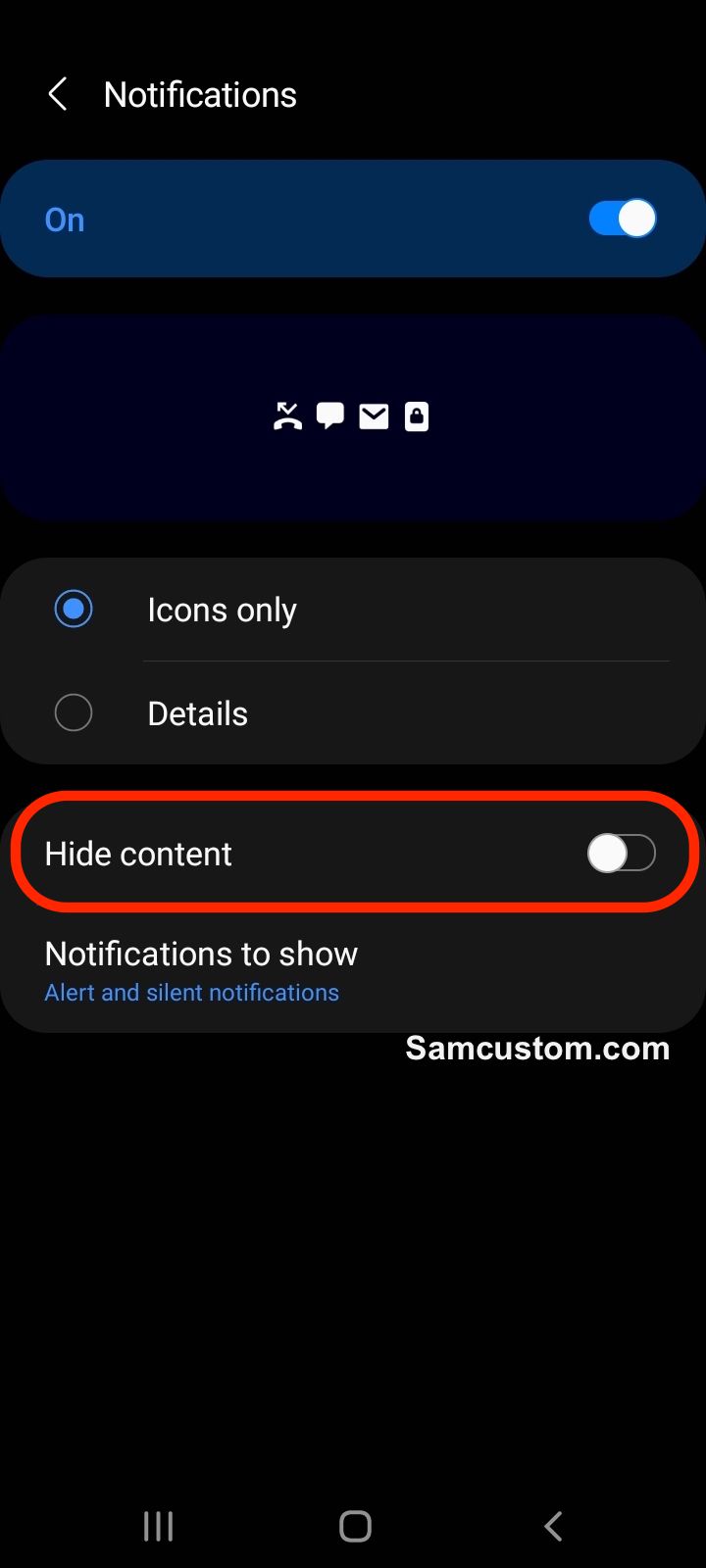Tap the home button in navigation bar
706x1568 pixels.
click(355, 1526)
